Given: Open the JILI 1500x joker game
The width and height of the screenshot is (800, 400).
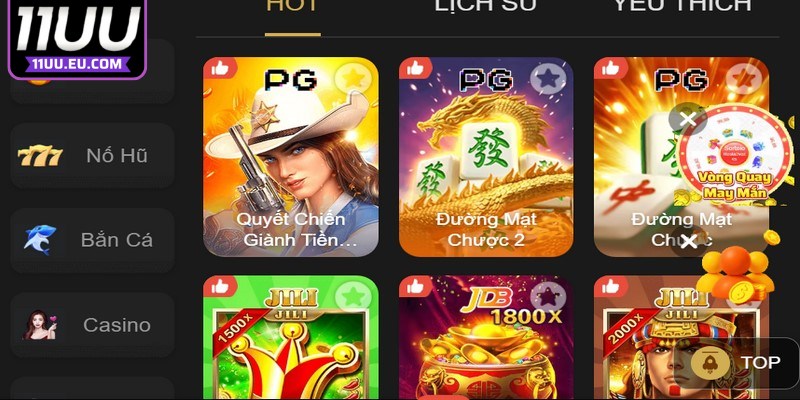Looking at the screenshot, I should click(290, 340).
